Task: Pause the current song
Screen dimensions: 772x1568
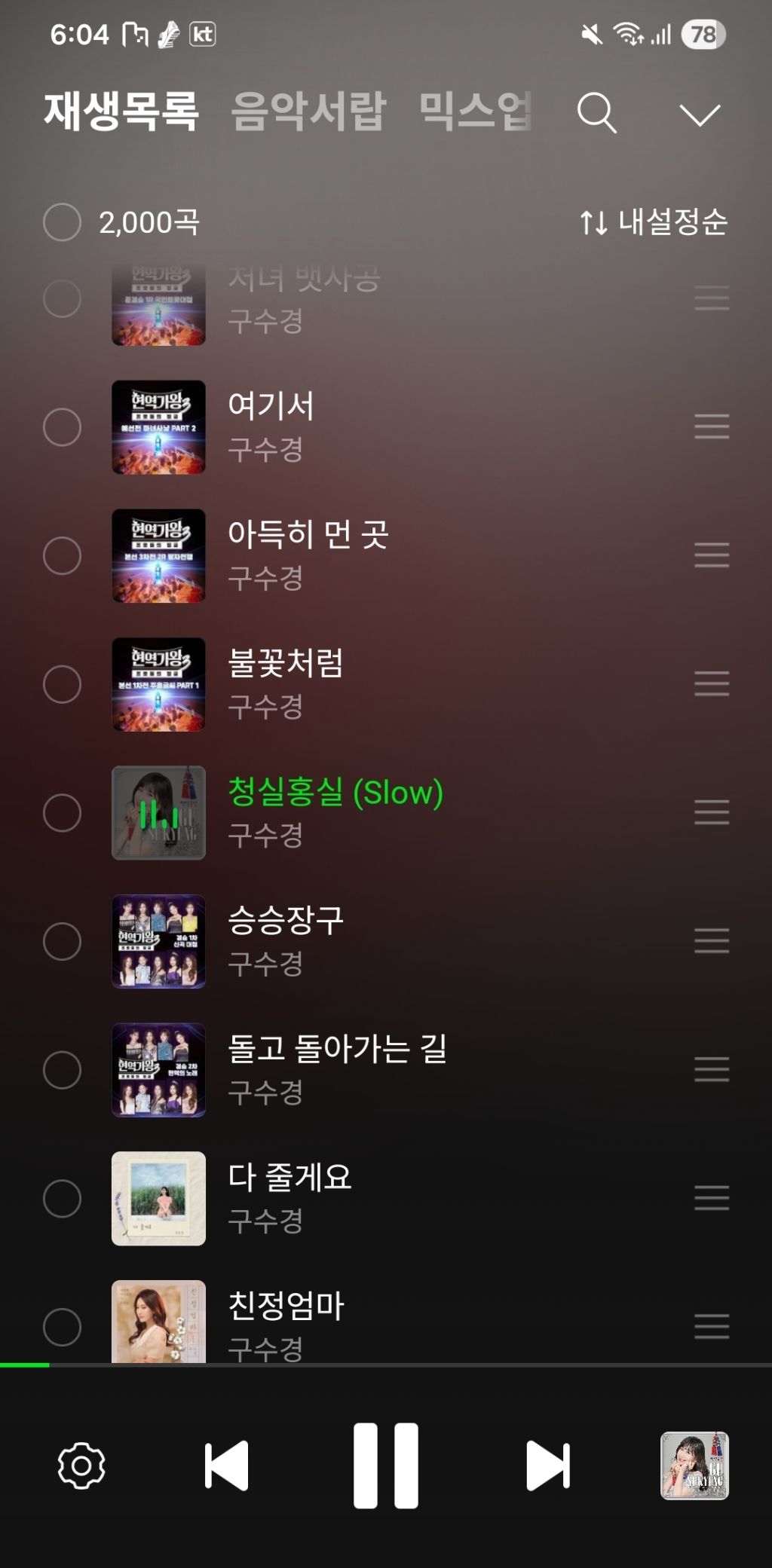Action: pyautogui.click(x=386, y=1466)
